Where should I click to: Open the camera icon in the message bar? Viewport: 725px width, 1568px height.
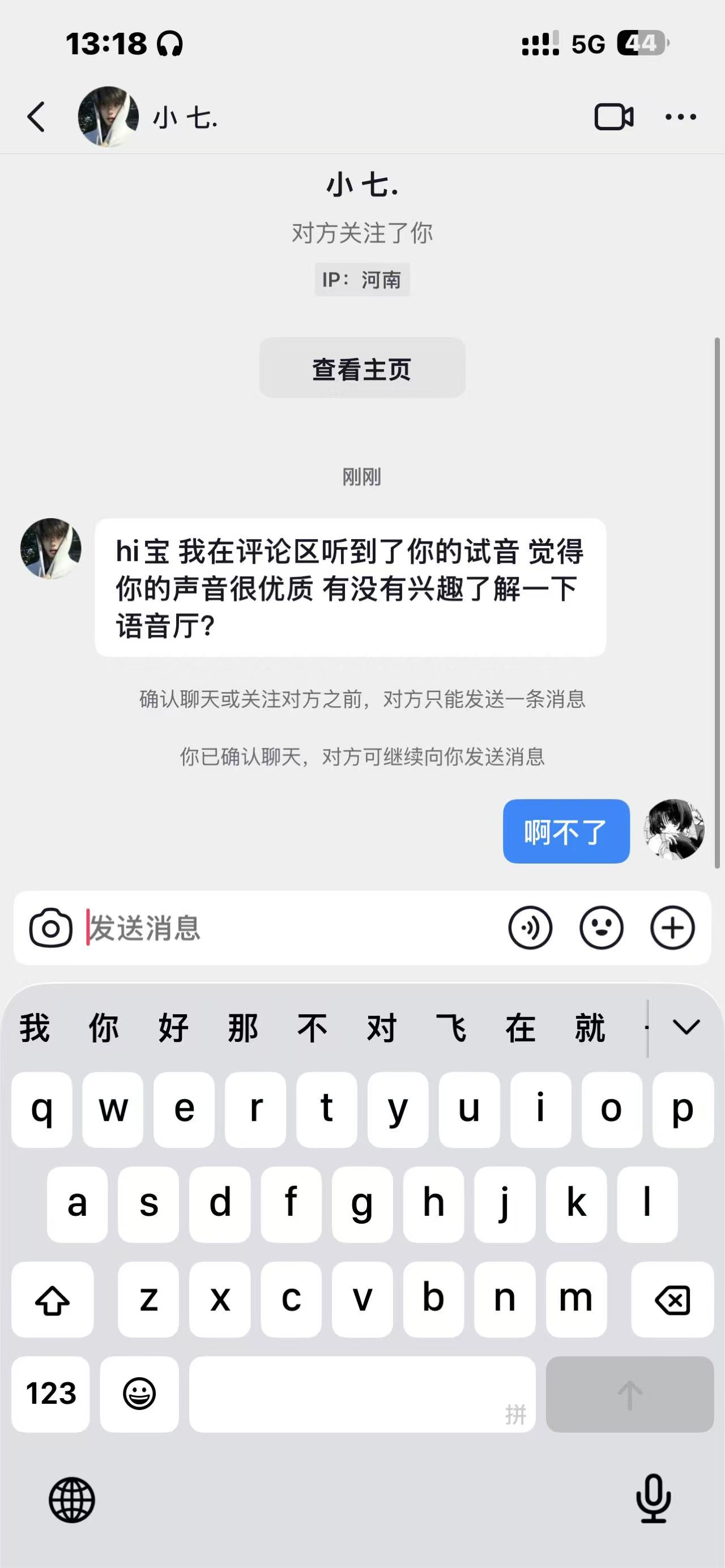[50, 928]
